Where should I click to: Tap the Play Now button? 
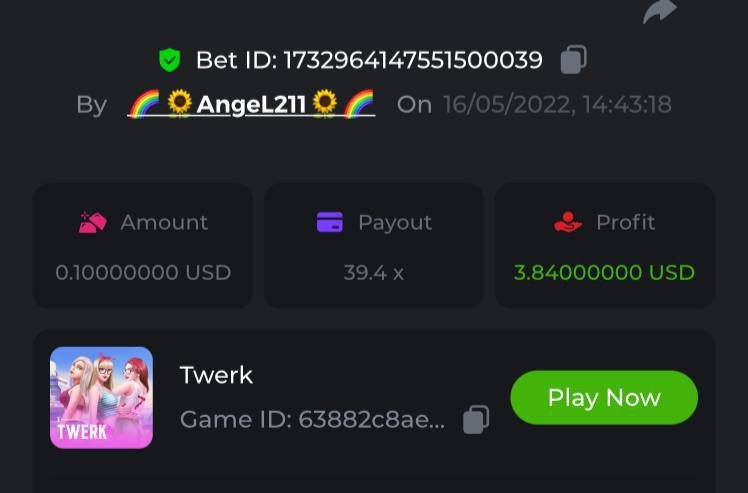[604, 397]
